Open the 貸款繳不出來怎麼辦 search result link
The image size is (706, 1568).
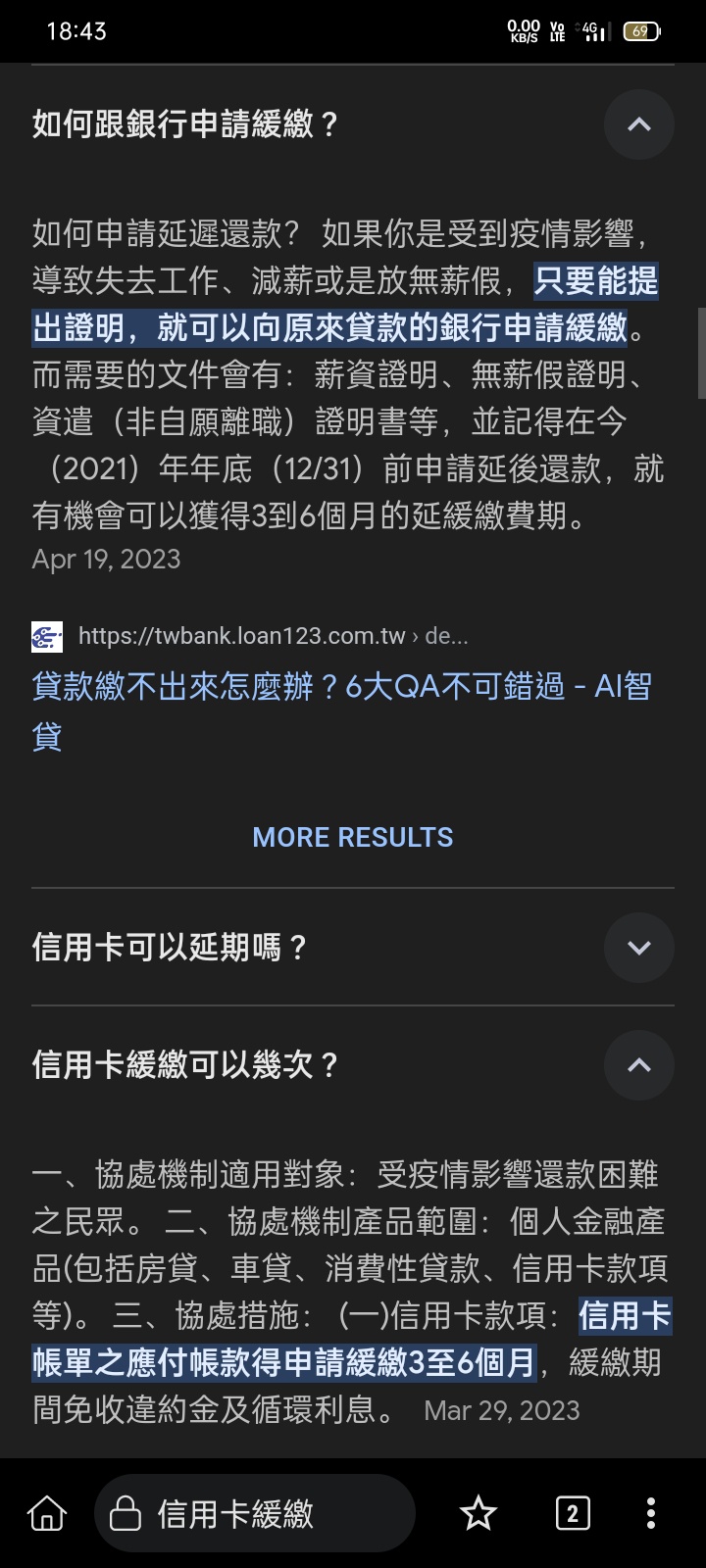coord(340,687)
